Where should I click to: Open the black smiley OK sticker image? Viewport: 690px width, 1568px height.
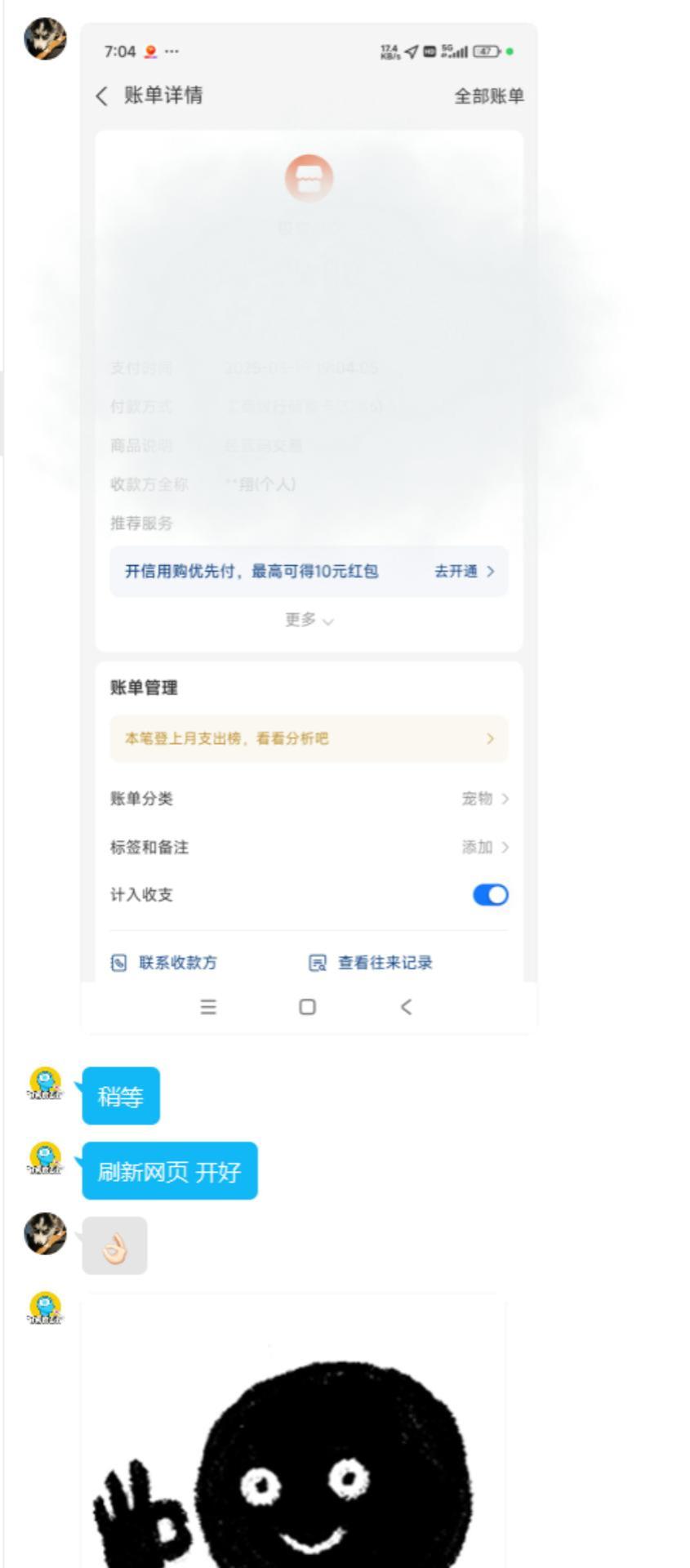pos(293,1430)
